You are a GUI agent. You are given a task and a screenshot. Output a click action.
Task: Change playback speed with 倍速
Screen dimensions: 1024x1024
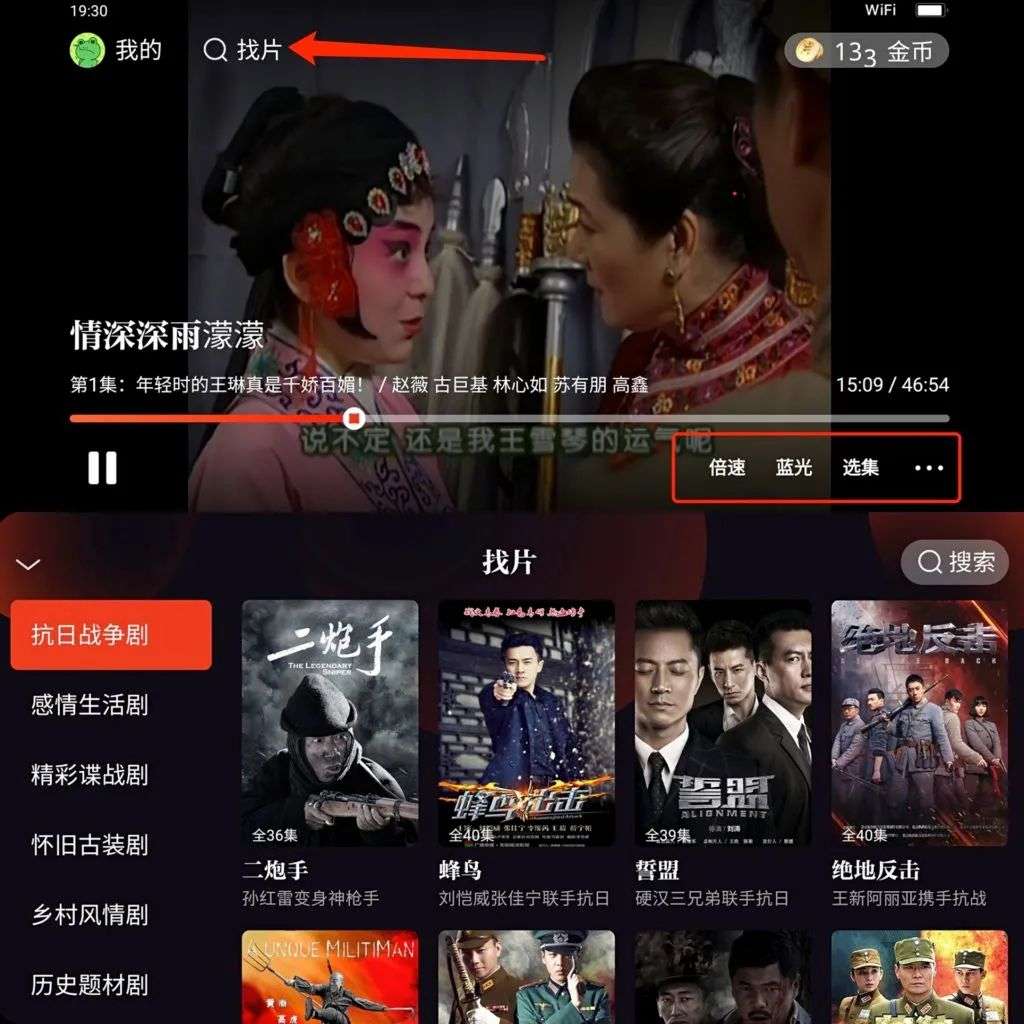coord(727,468)
